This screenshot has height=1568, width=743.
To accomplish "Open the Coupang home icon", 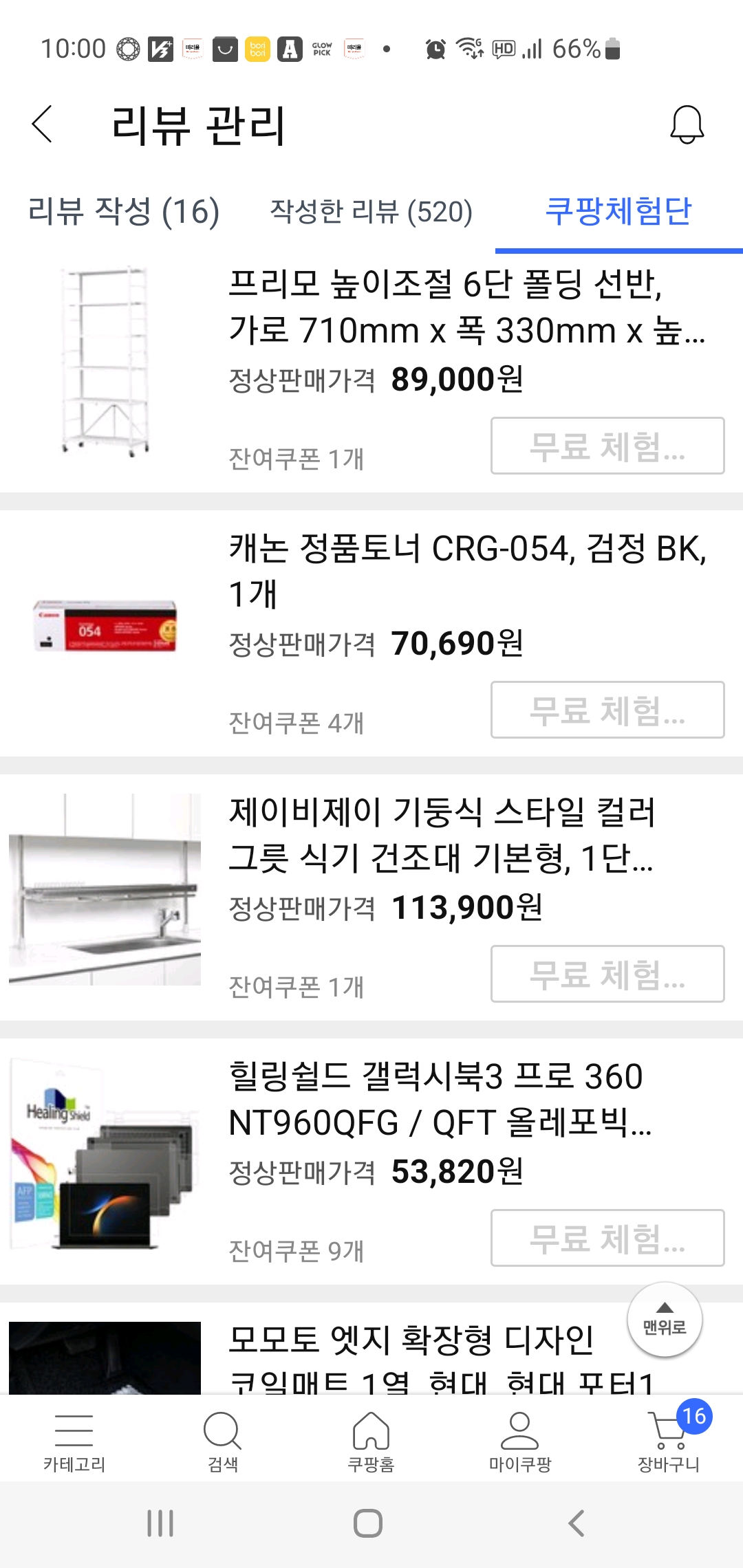I will 371,1435.
